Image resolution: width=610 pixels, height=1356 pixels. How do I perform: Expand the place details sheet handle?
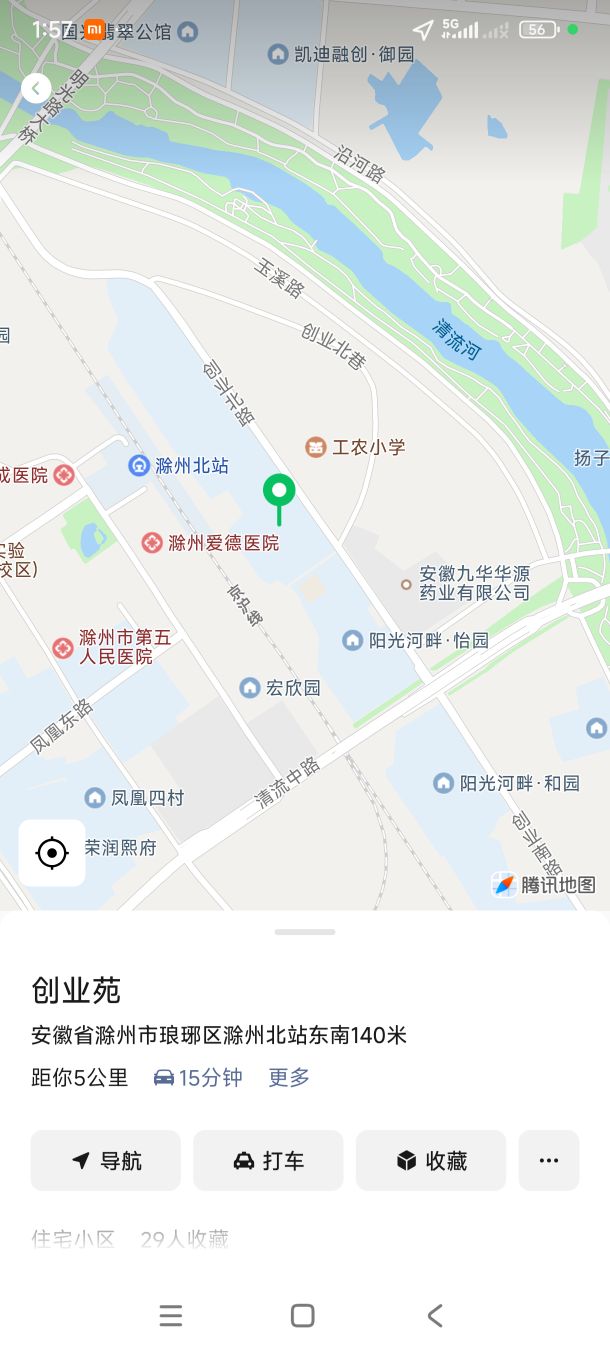[305, 932]
